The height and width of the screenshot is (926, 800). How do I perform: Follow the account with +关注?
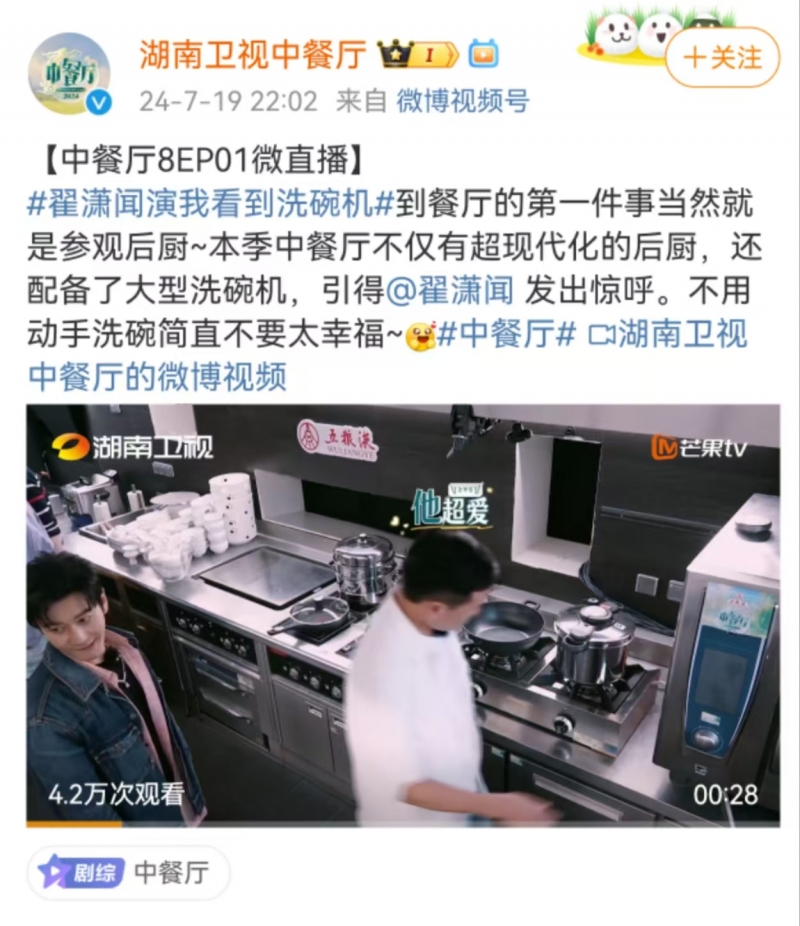[722, 58]
